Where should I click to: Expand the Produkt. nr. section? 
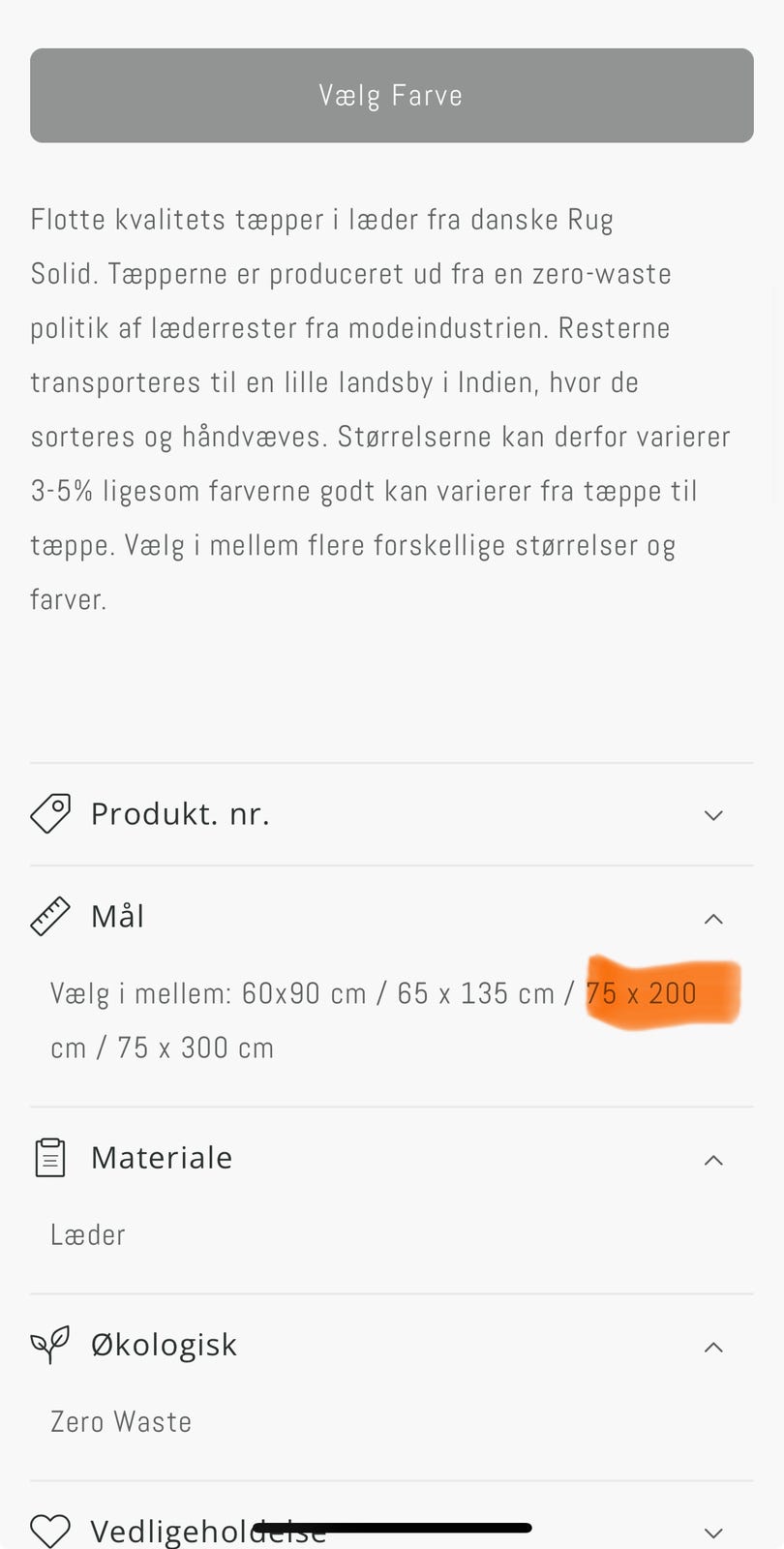tap(391, 814)
